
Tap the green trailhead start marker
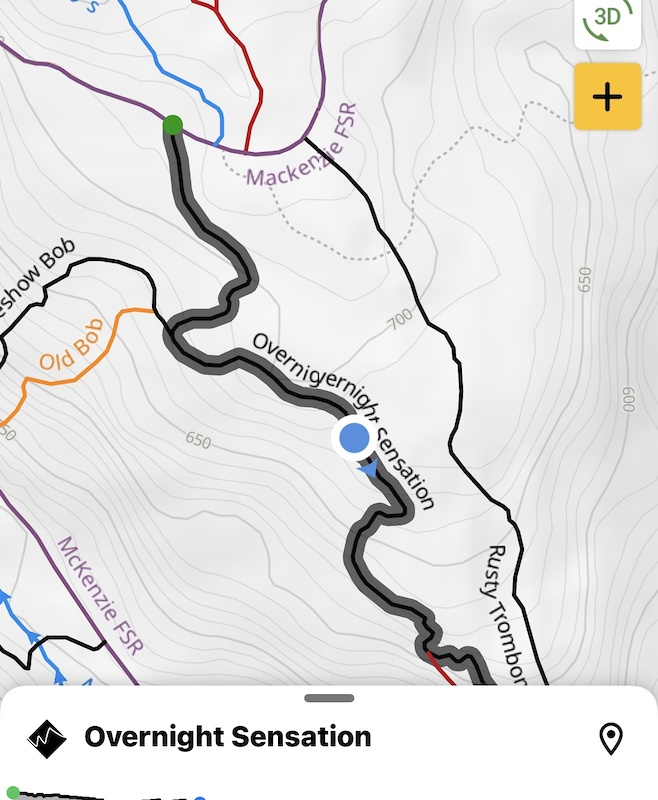click(x=173, y=125)
